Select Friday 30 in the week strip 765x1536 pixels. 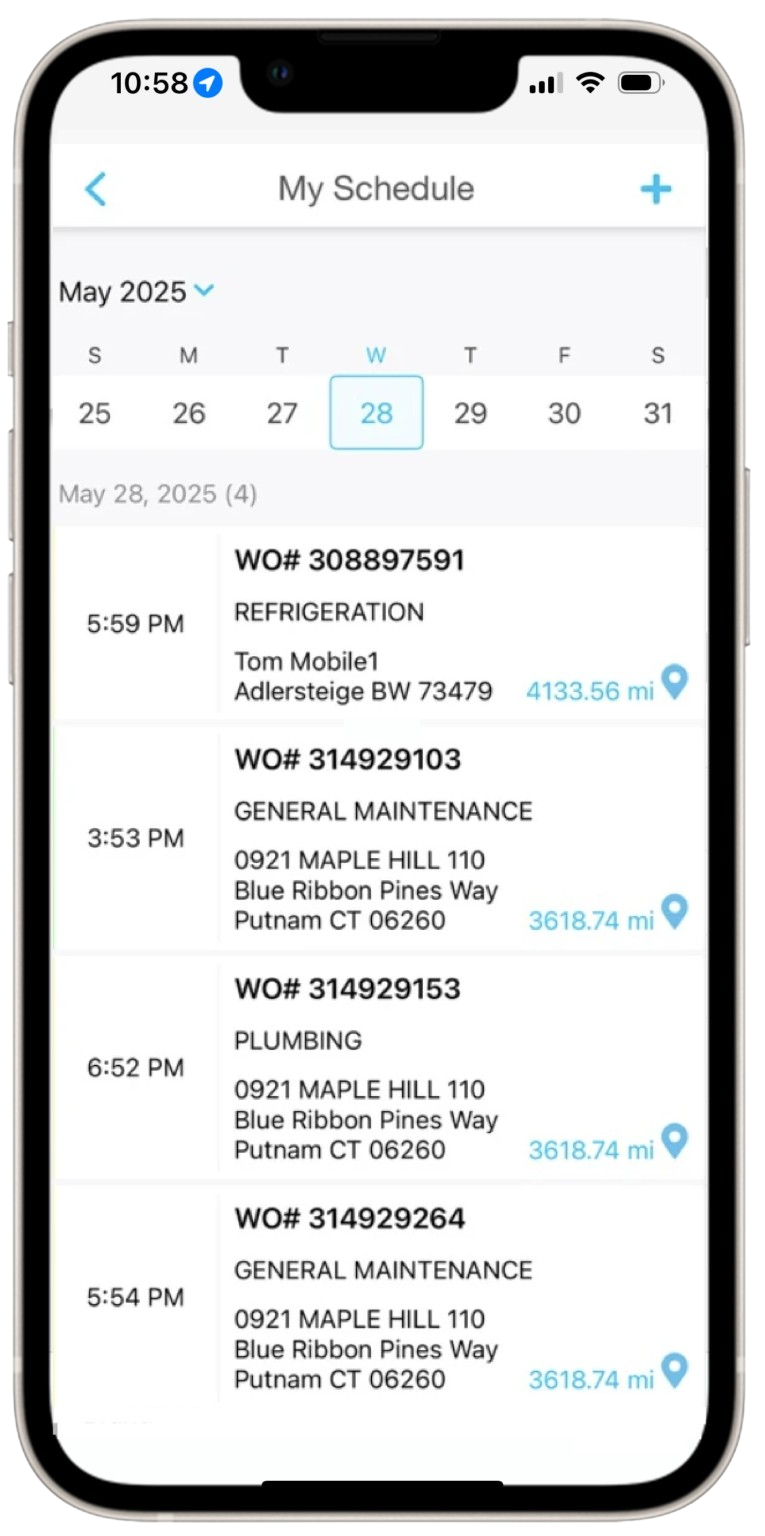click(564, 413)
